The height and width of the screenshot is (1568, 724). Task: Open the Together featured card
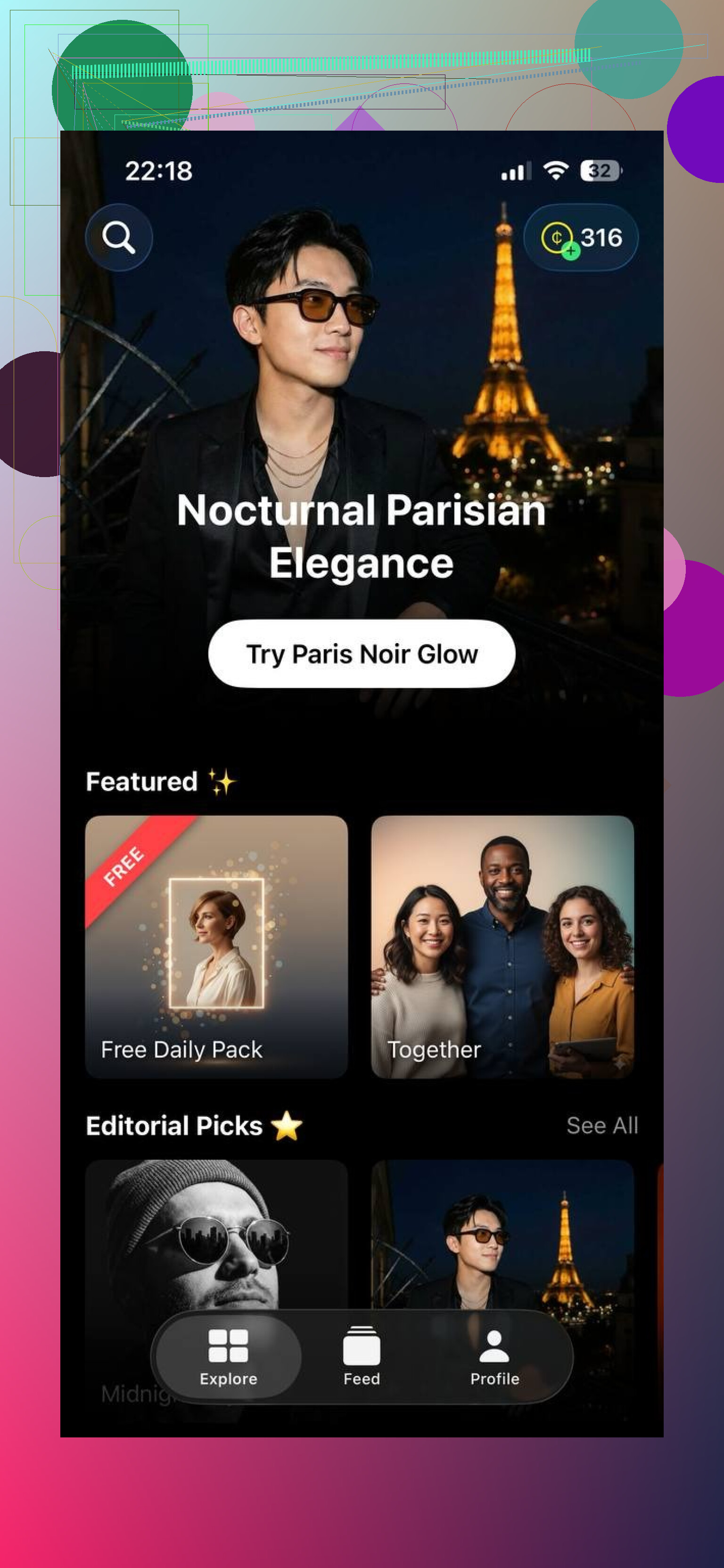point(502,947)
